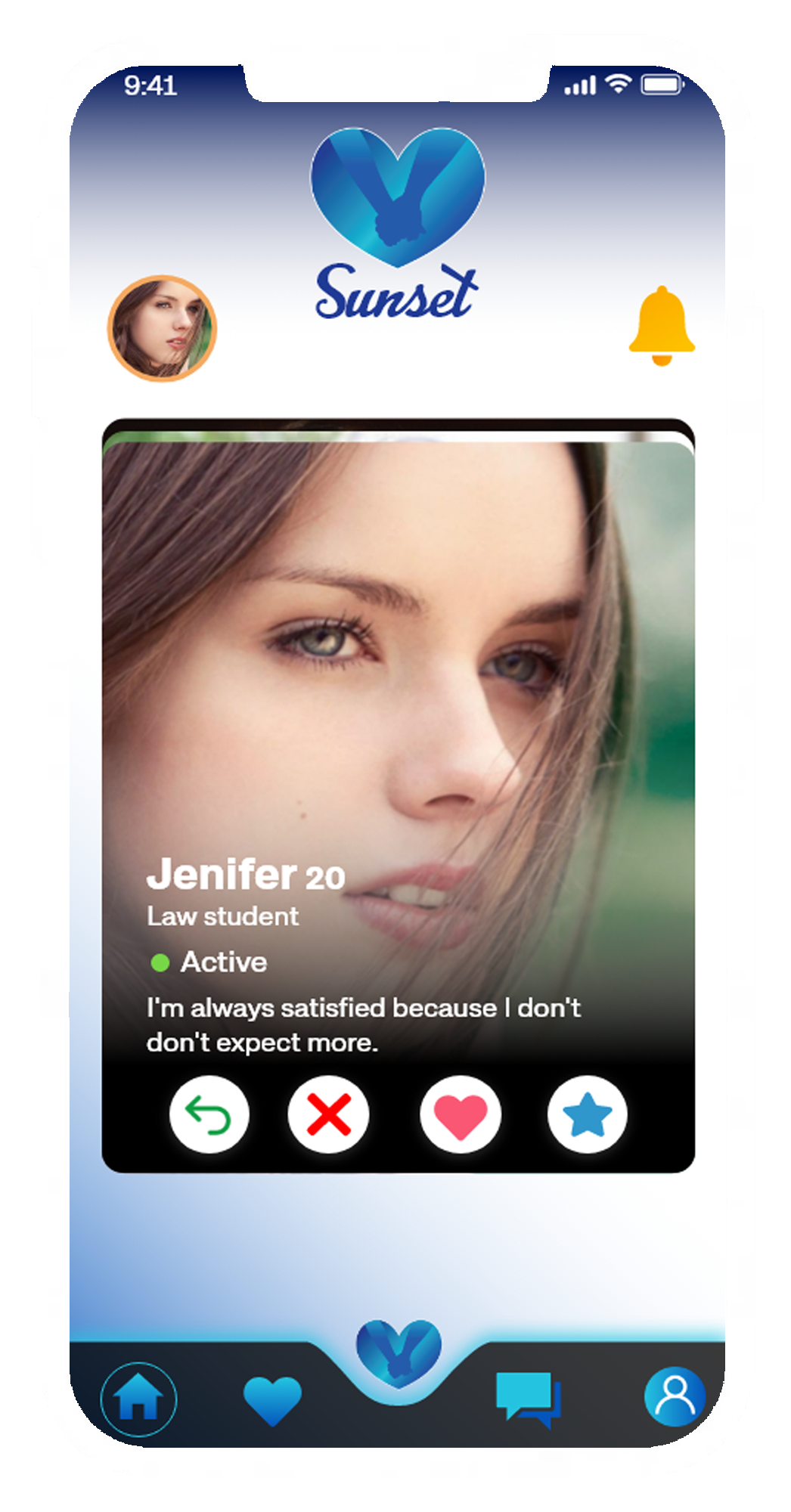Viewport: 791px width, 1512px height.
Task: Tap the center Sunset heart button
Action: coord(399,1353)
